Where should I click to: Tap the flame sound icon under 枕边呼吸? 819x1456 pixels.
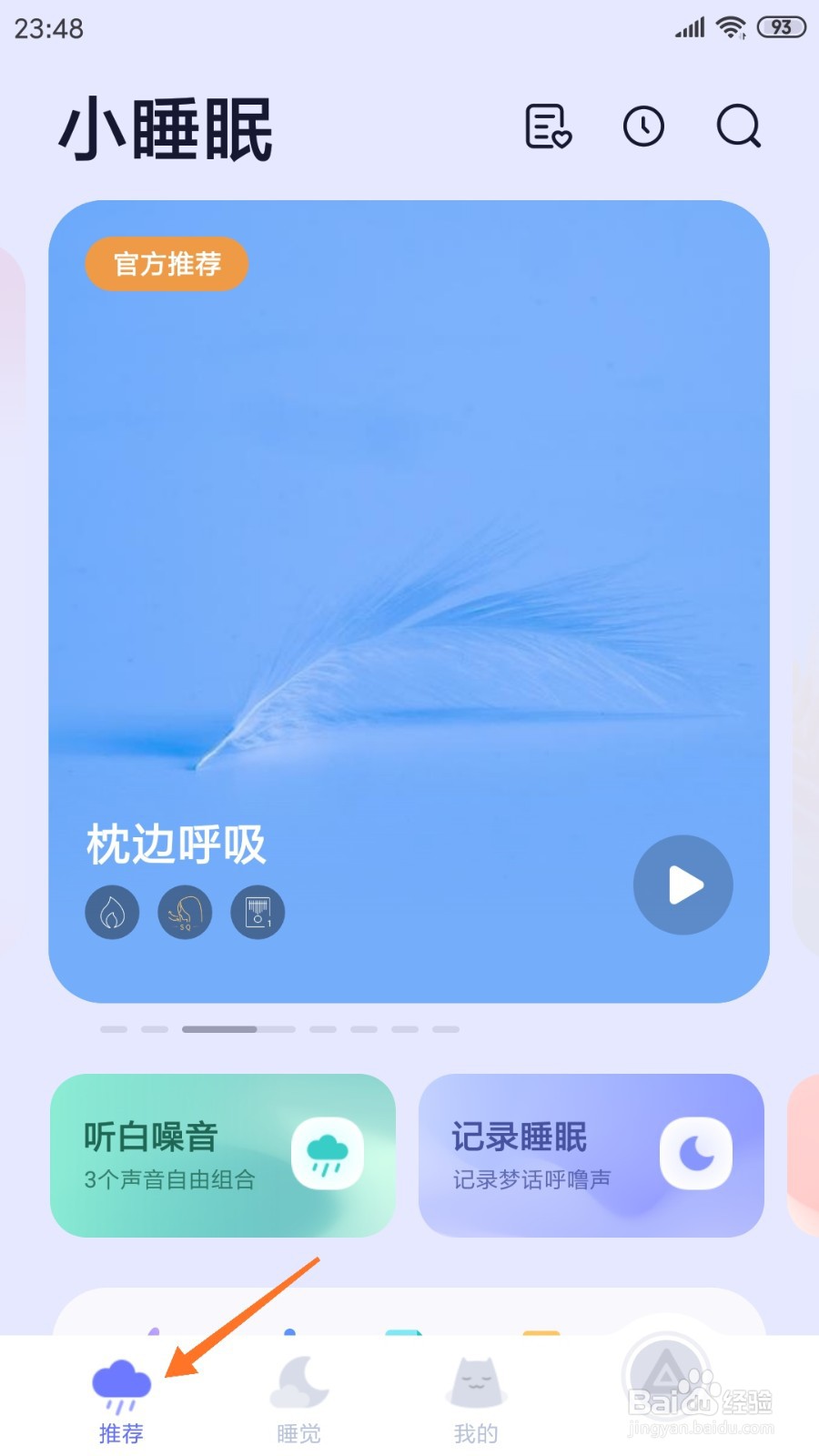(x=111, y=912)
